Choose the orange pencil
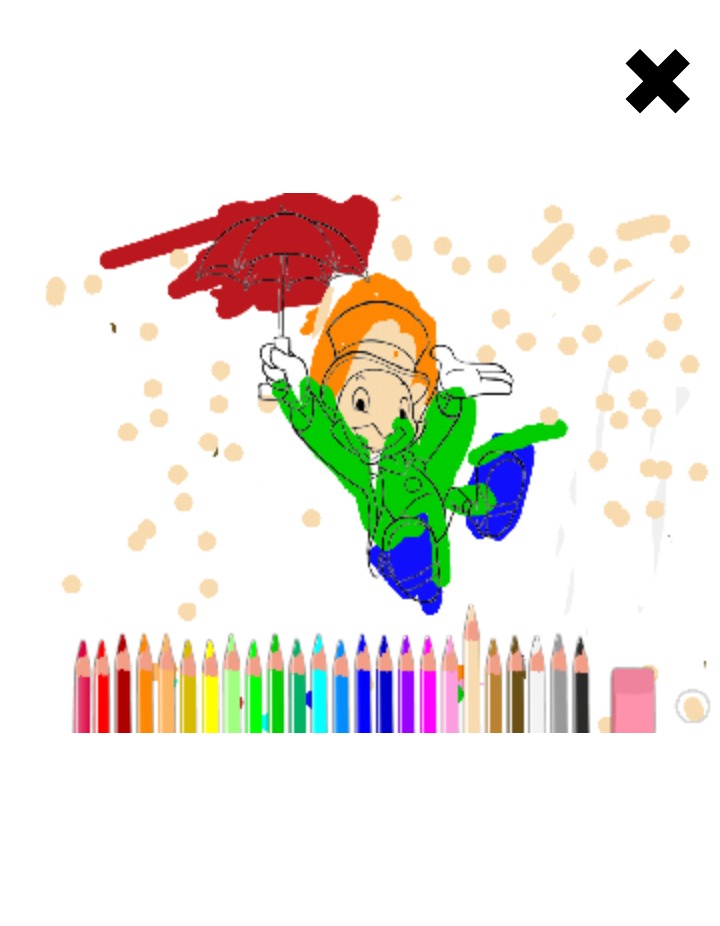This screenshot has height=926, width=720. pyautogui.click(x=145, y=690)
